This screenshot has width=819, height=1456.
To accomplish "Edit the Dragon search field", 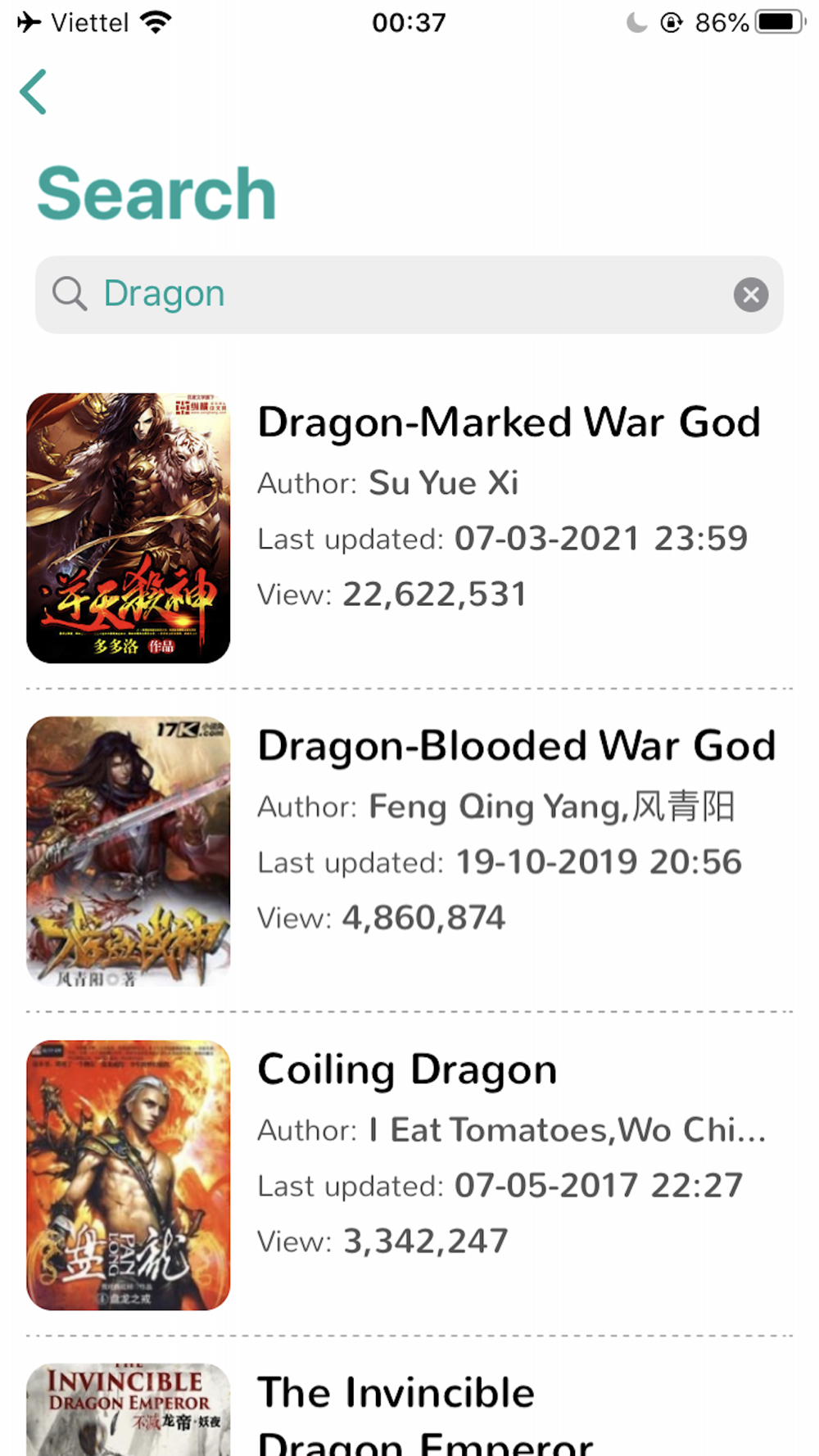I will (409, 295).
